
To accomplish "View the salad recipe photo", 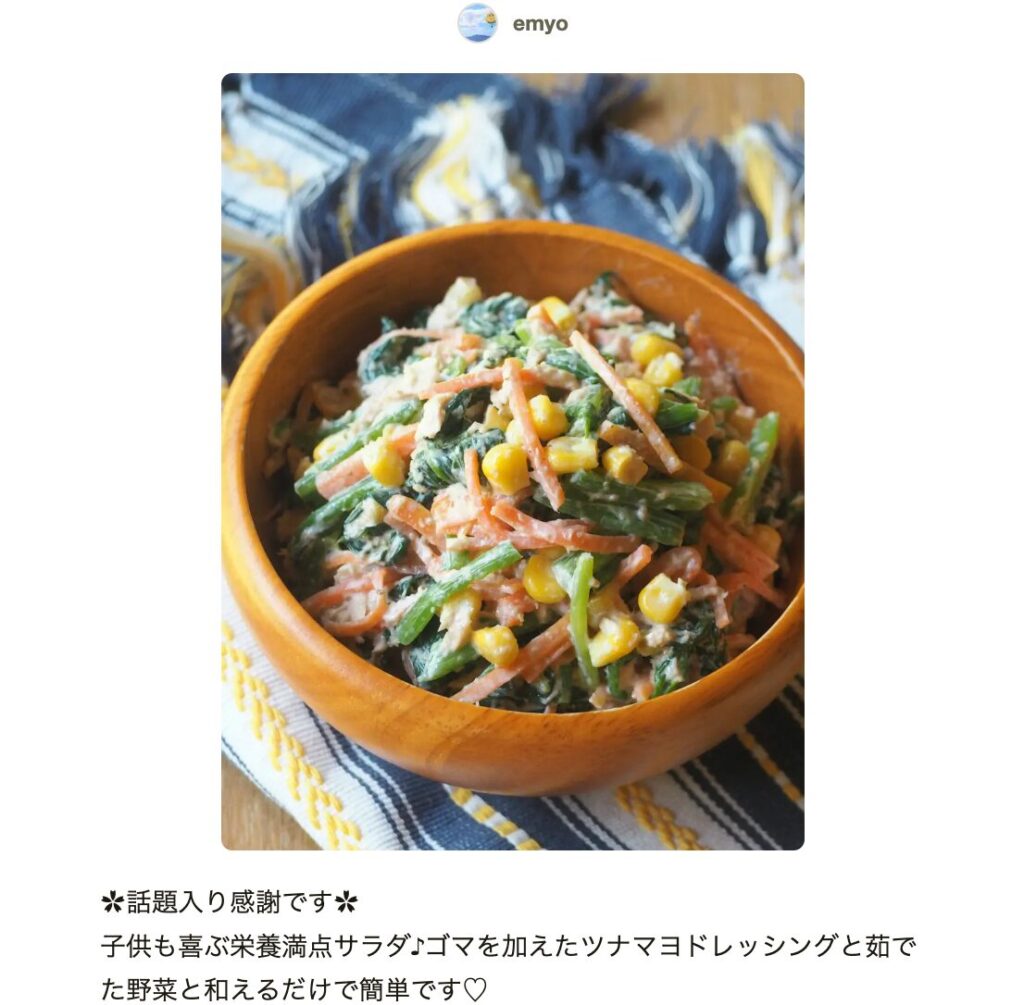I will point(512,461).
